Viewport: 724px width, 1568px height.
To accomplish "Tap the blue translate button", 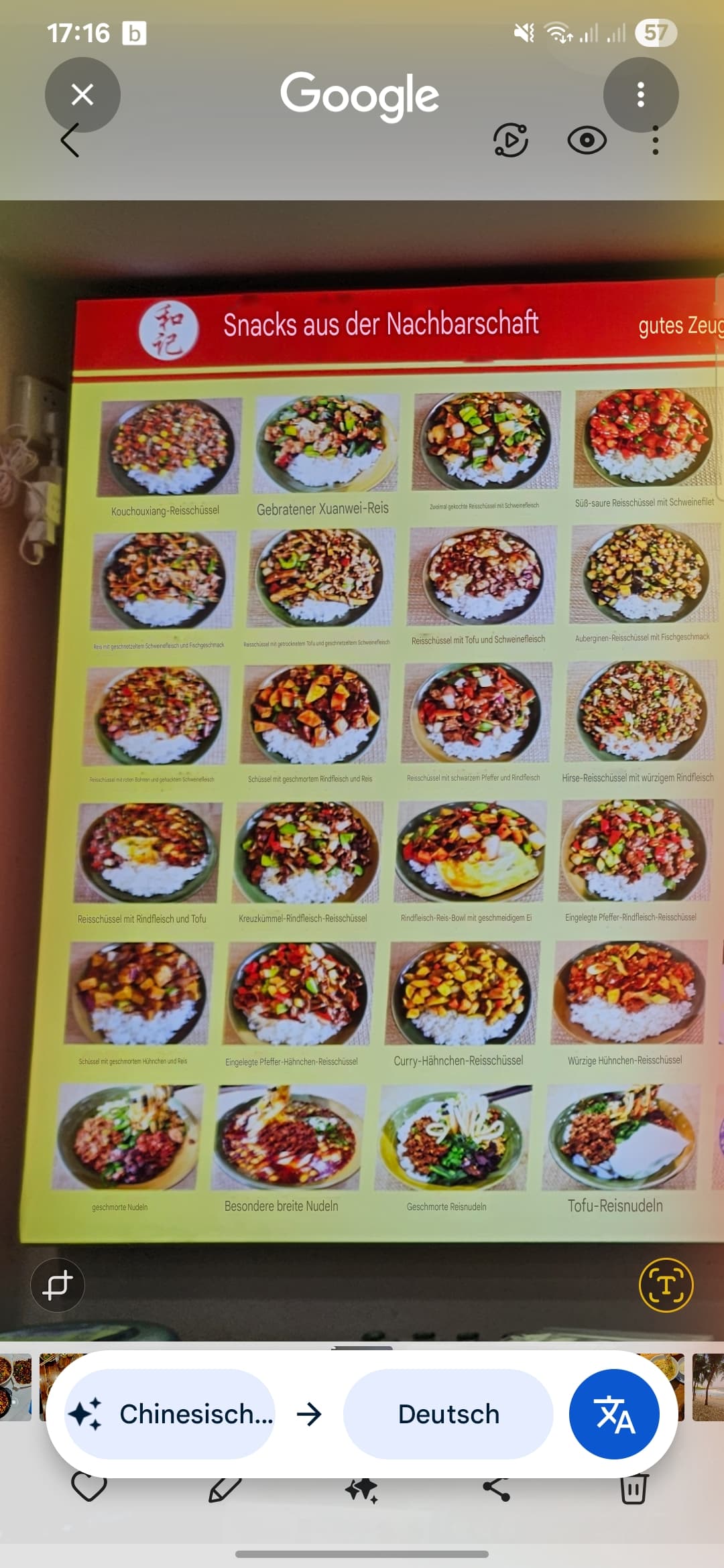I will (x=614, y=1414).
